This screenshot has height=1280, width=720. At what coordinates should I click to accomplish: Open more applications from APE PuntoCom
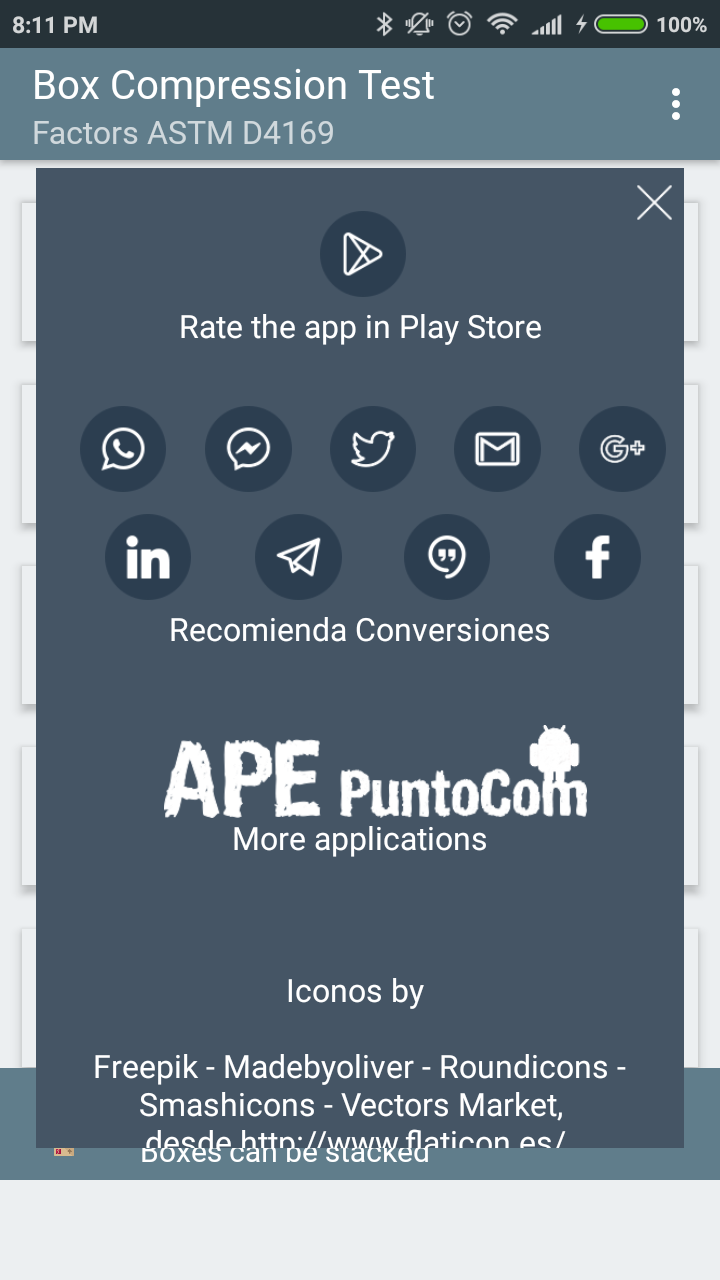pyautogui.click(x=375, y=780)
